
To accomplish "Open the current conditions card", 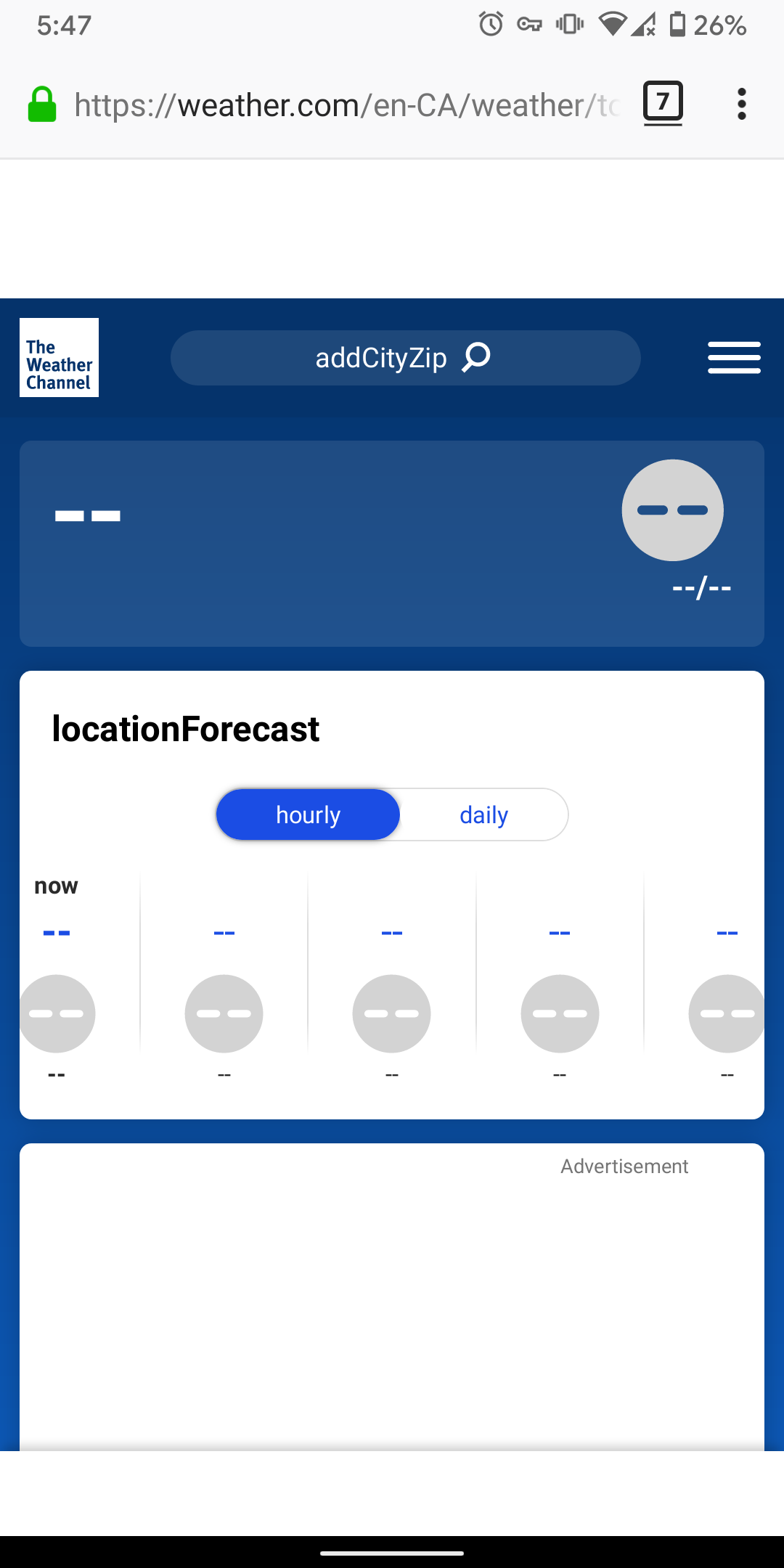I will pyautogui.click(x=392, y=544).
